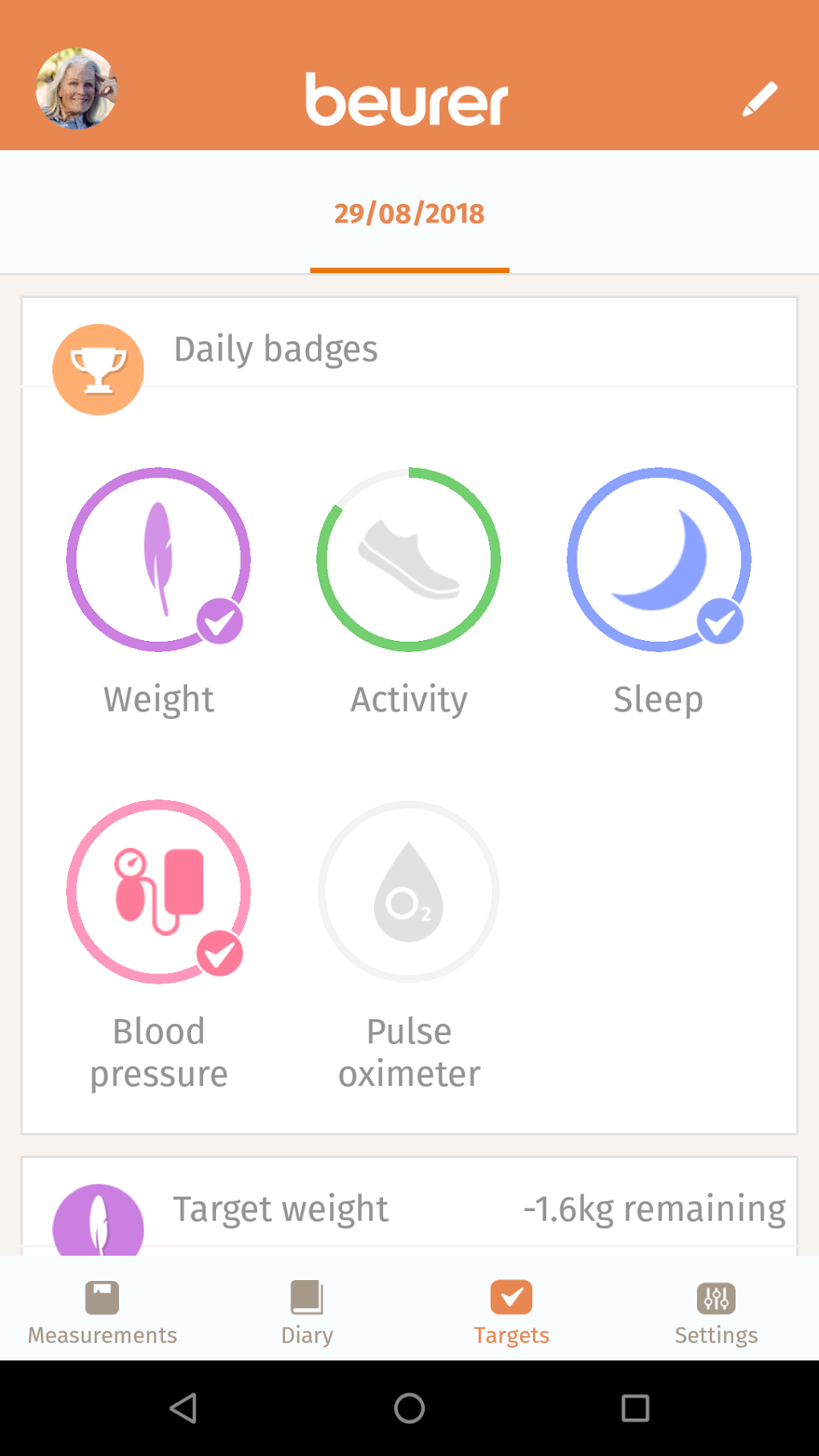
Task: Tap the checkmark on the Weight badge
Action: 218,619
